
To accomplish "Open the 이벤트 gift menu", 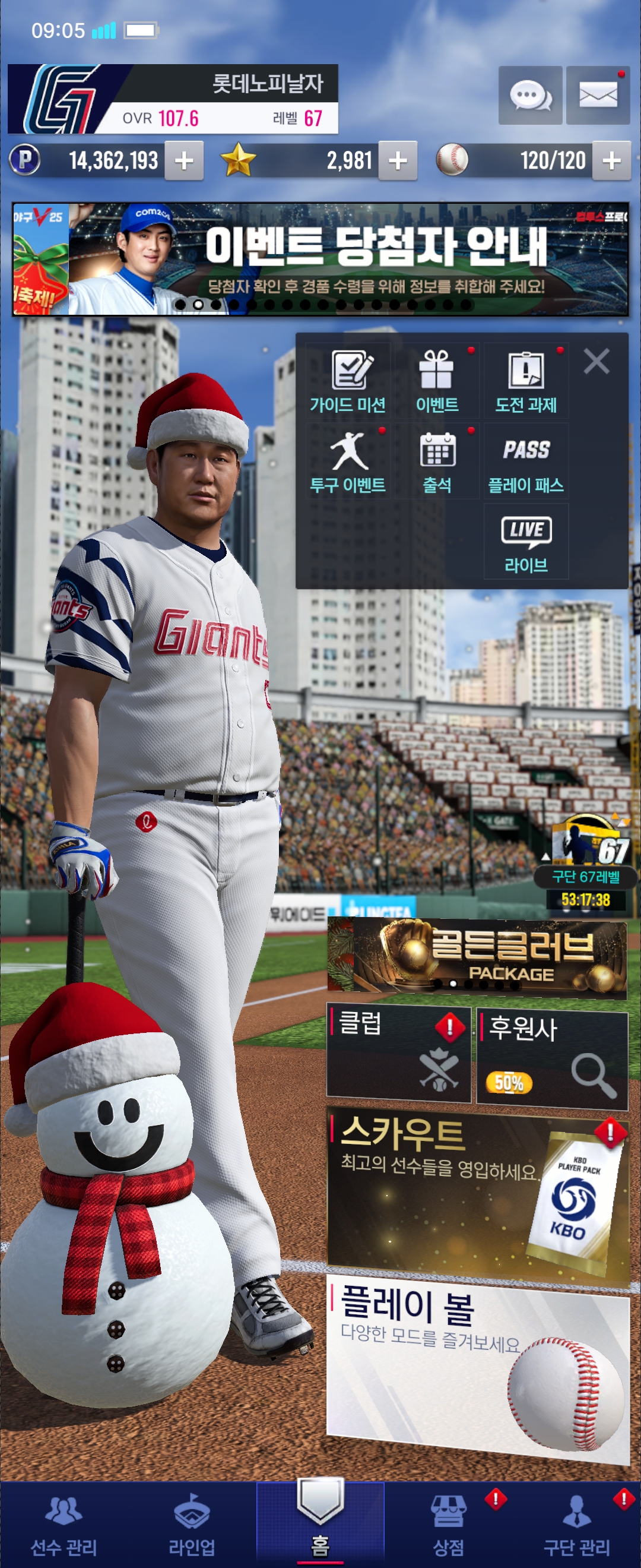I will coord(437,381).
